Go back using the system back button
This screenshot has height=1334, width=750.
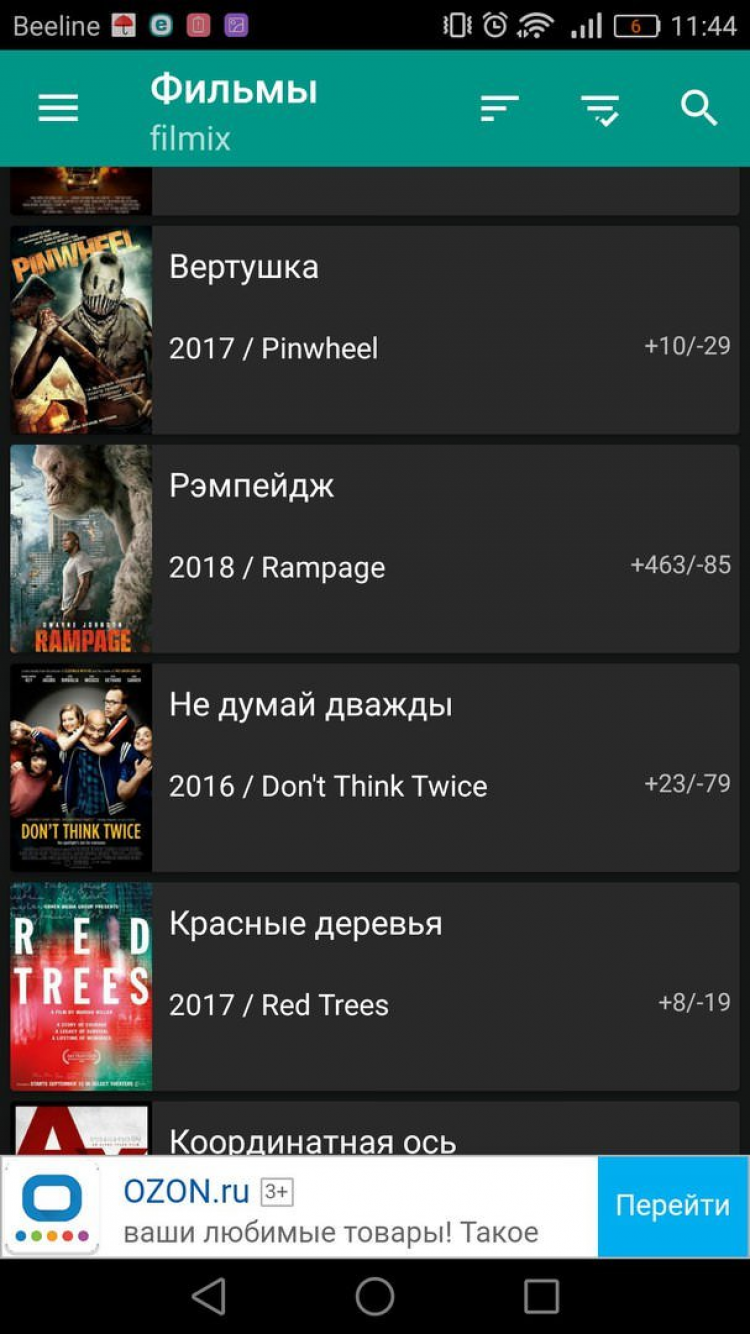[209, 1297]
